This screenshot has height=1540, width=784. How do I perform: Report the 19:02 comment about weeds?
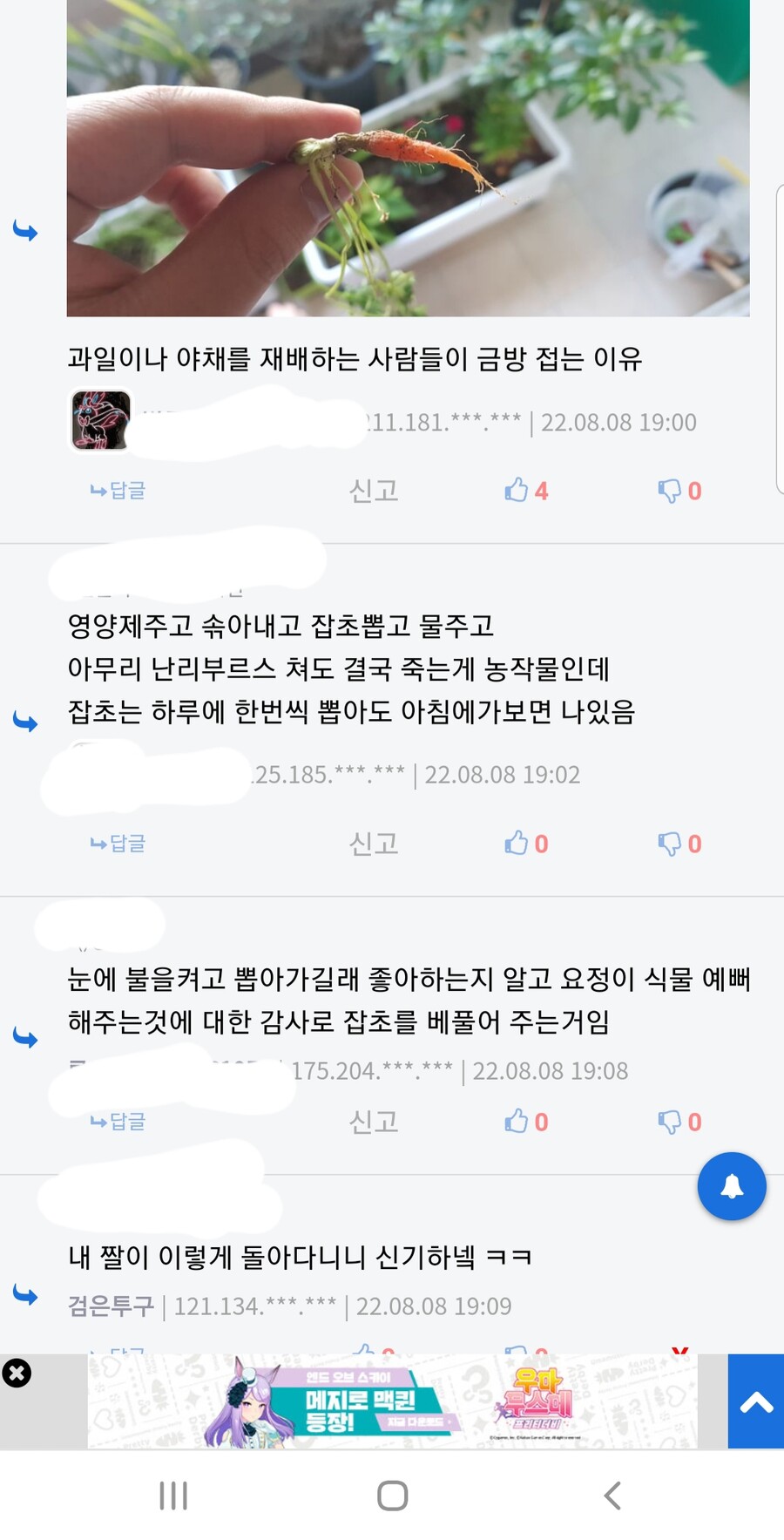pyautogui.click(x=374, y=844)
